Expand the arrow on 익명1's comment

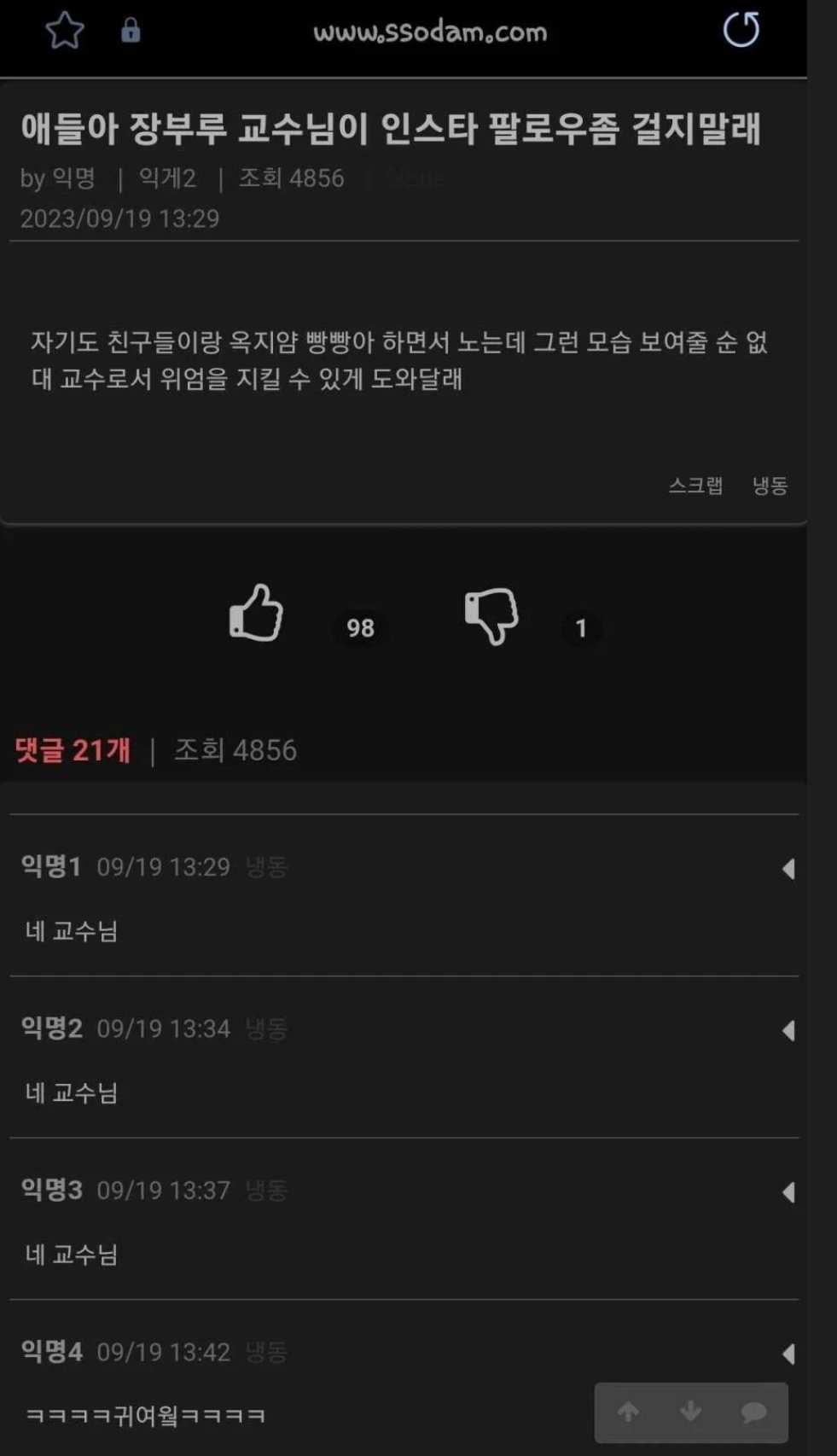point(788,869)
